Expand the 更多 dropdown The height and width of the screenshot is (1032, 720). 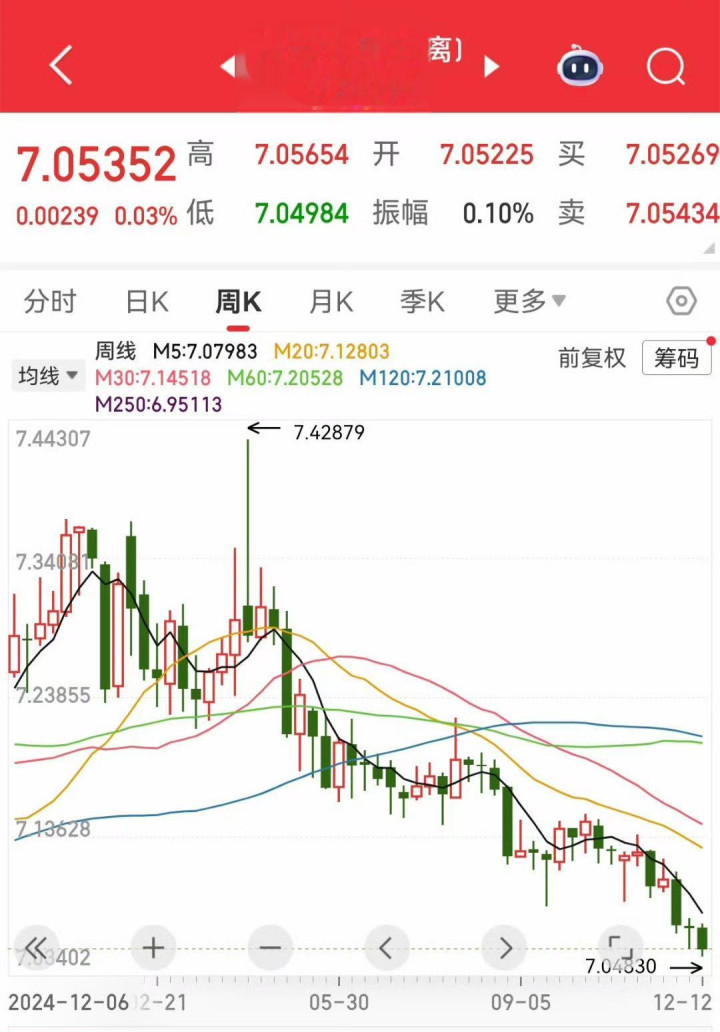pyautogui.click(x=529, y=301)
